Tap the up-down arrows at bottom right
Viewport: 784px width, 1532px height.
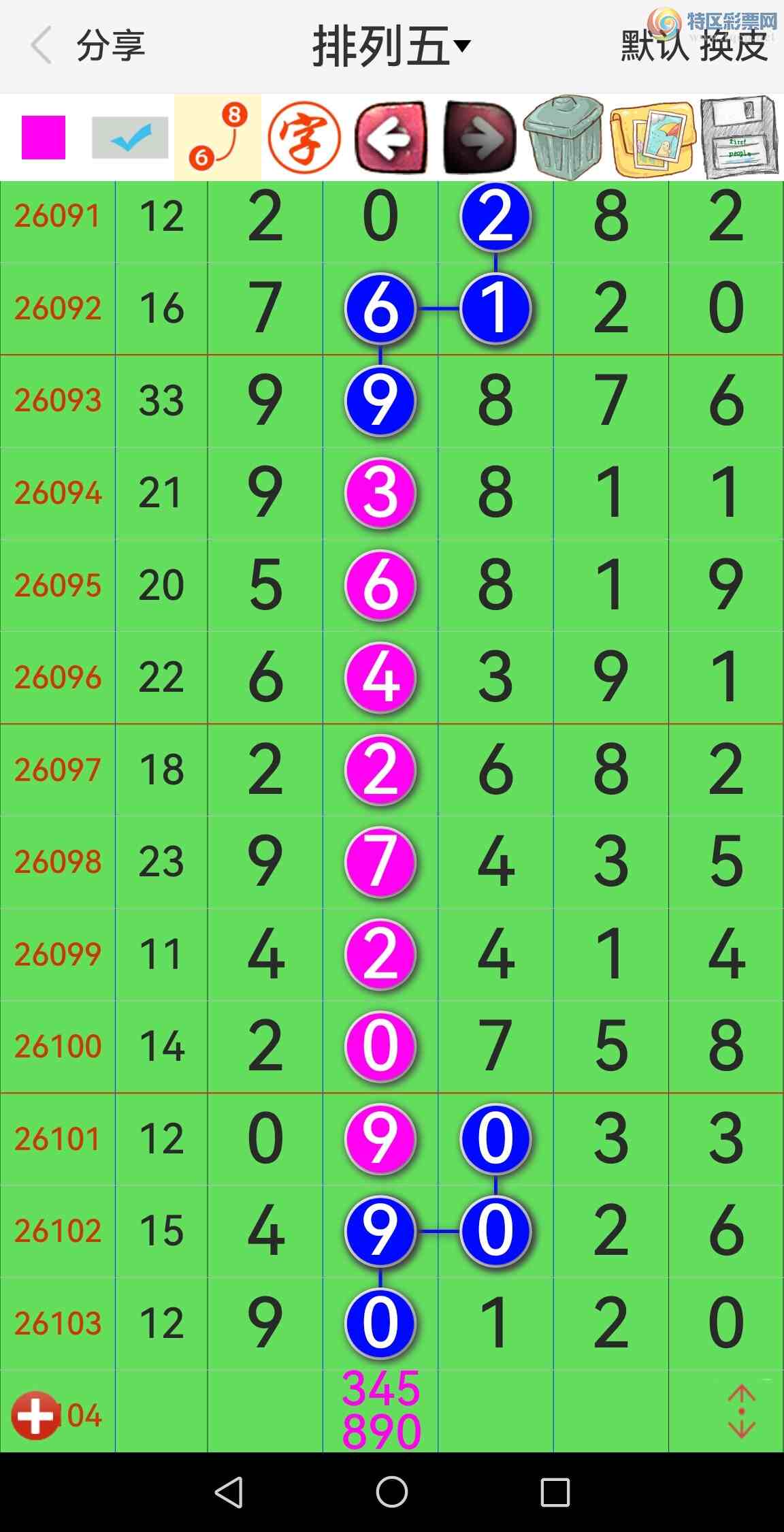[741, 1411]
